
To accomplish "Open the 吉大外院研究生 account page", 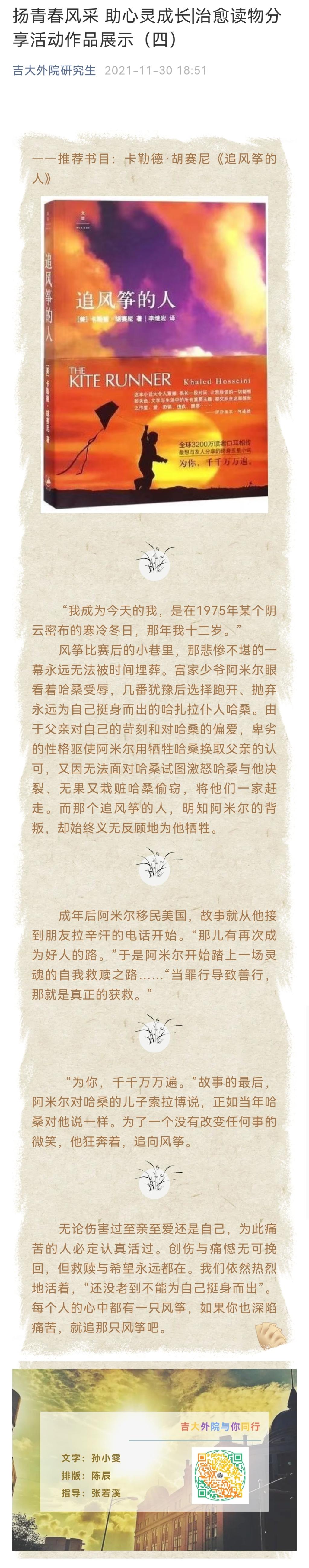I will click(x=54, y=71).
